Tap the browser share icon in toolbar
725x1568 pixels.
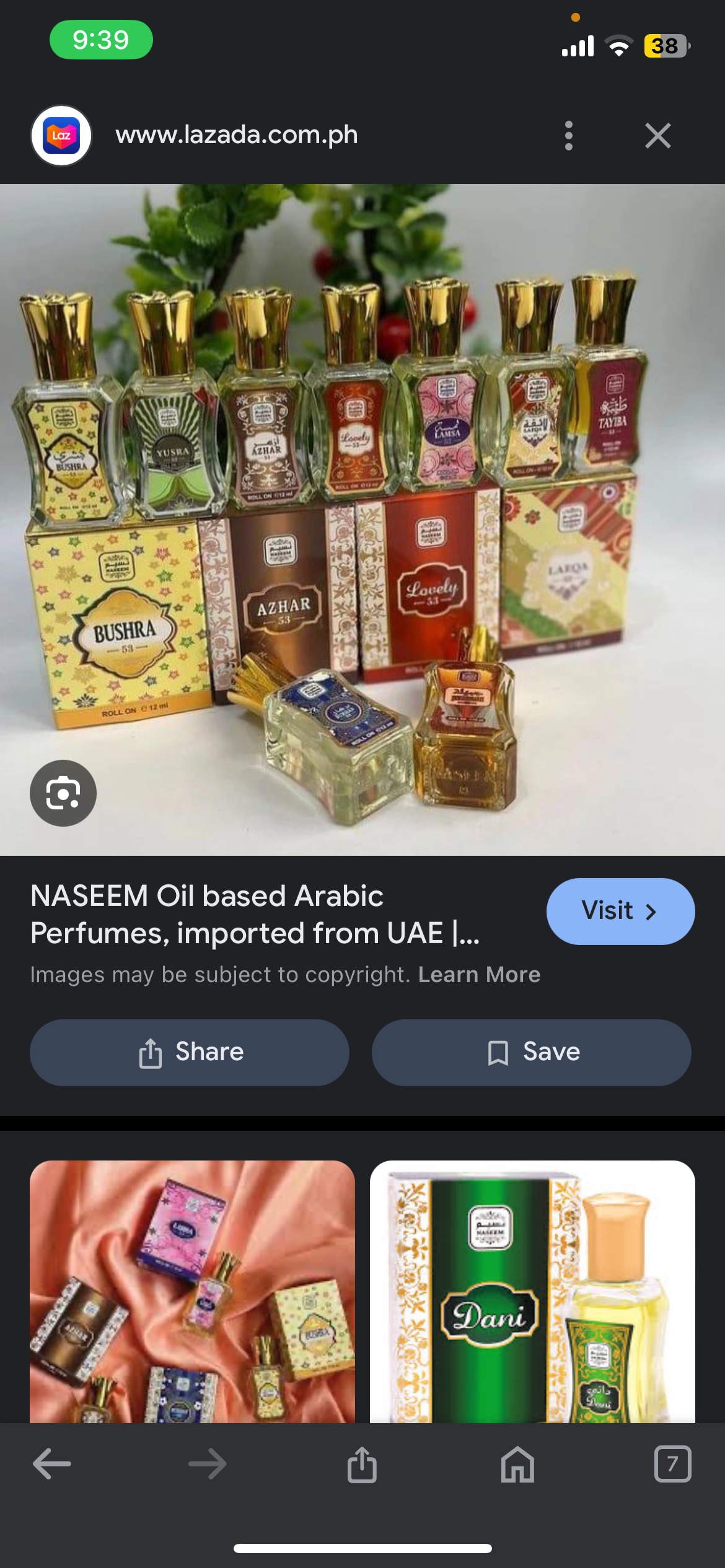[x=362, y=1464]
